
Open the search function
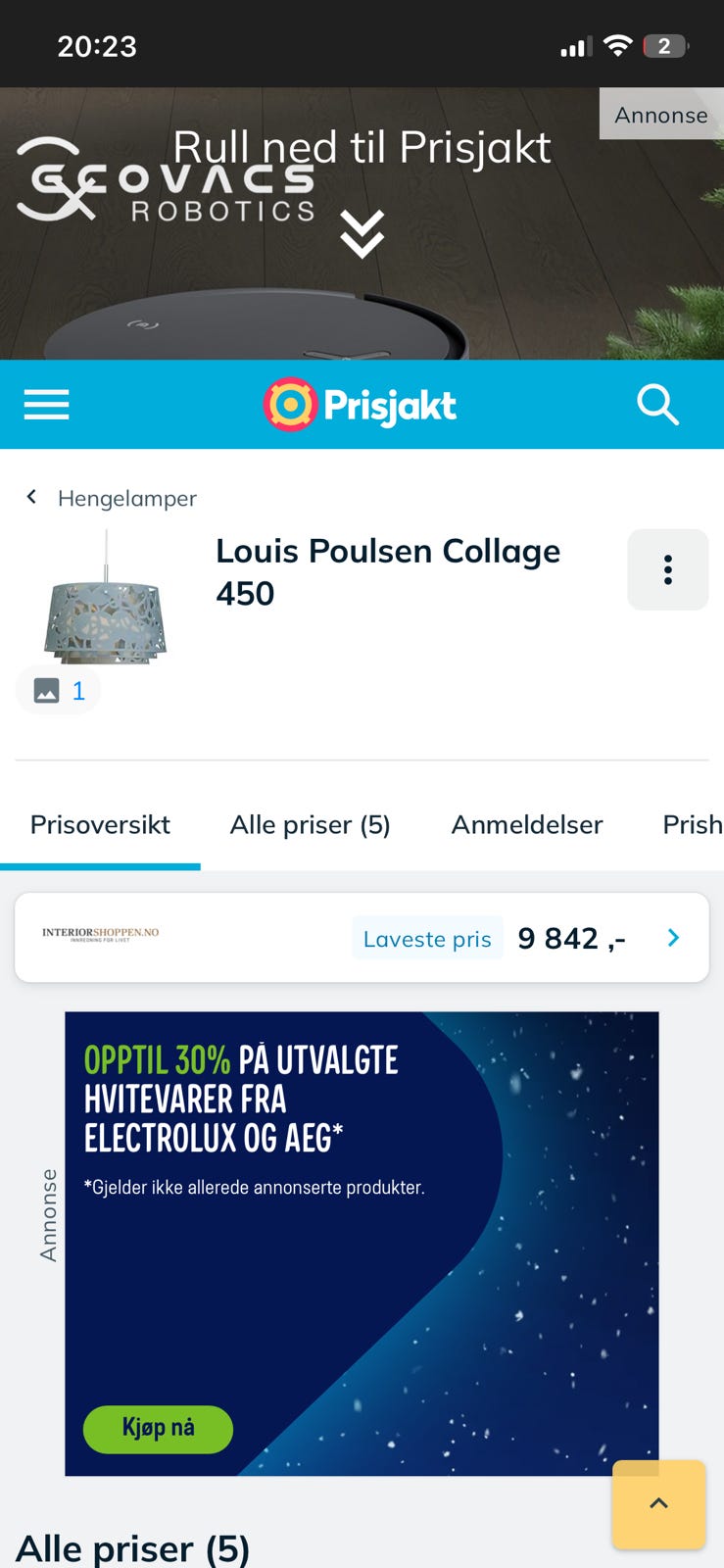coord(656,404)
